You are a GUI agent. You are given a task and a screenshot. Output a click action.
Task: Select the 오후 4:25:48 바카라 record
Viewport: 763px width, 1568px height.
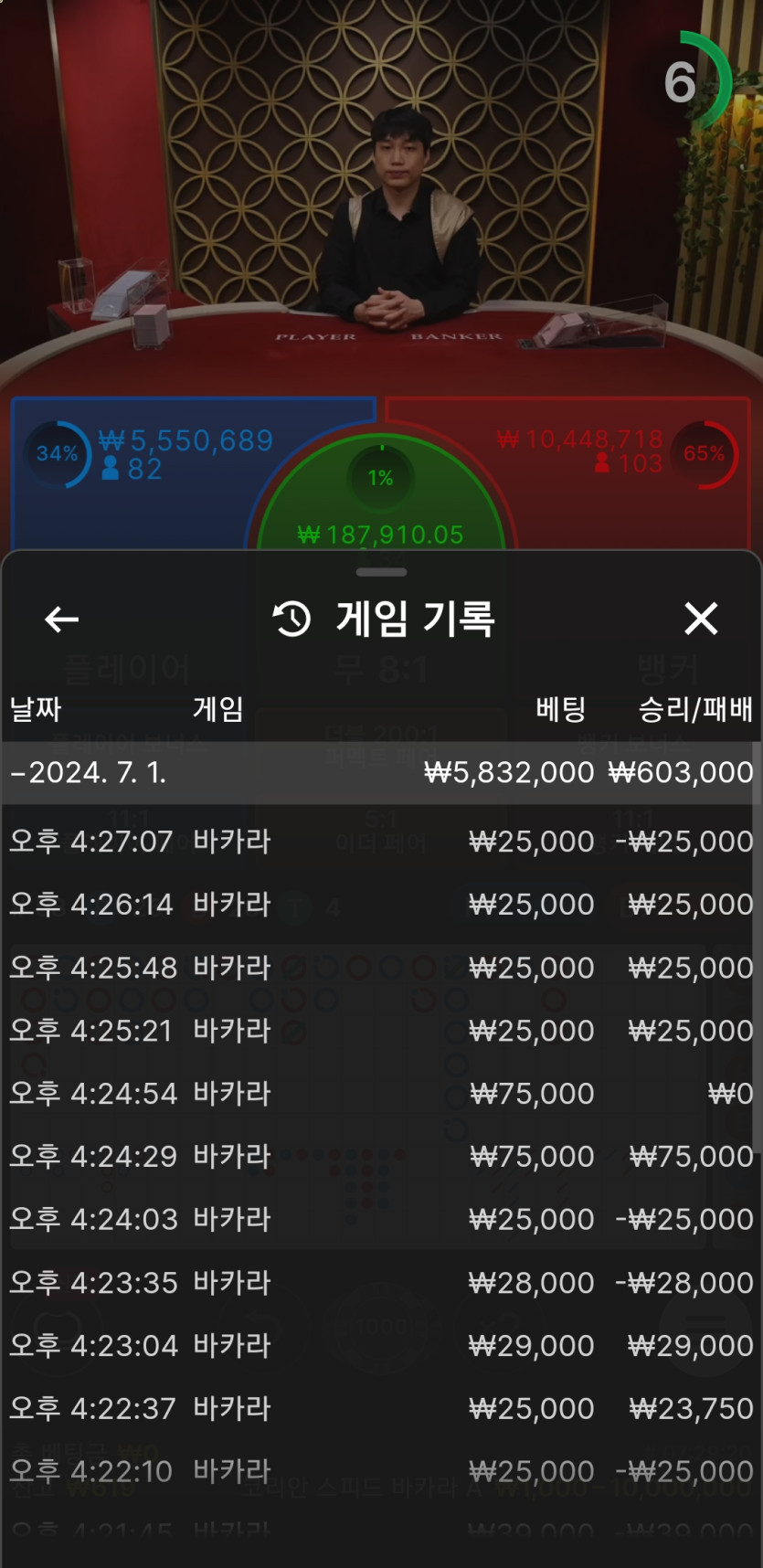tap(380, 967)
